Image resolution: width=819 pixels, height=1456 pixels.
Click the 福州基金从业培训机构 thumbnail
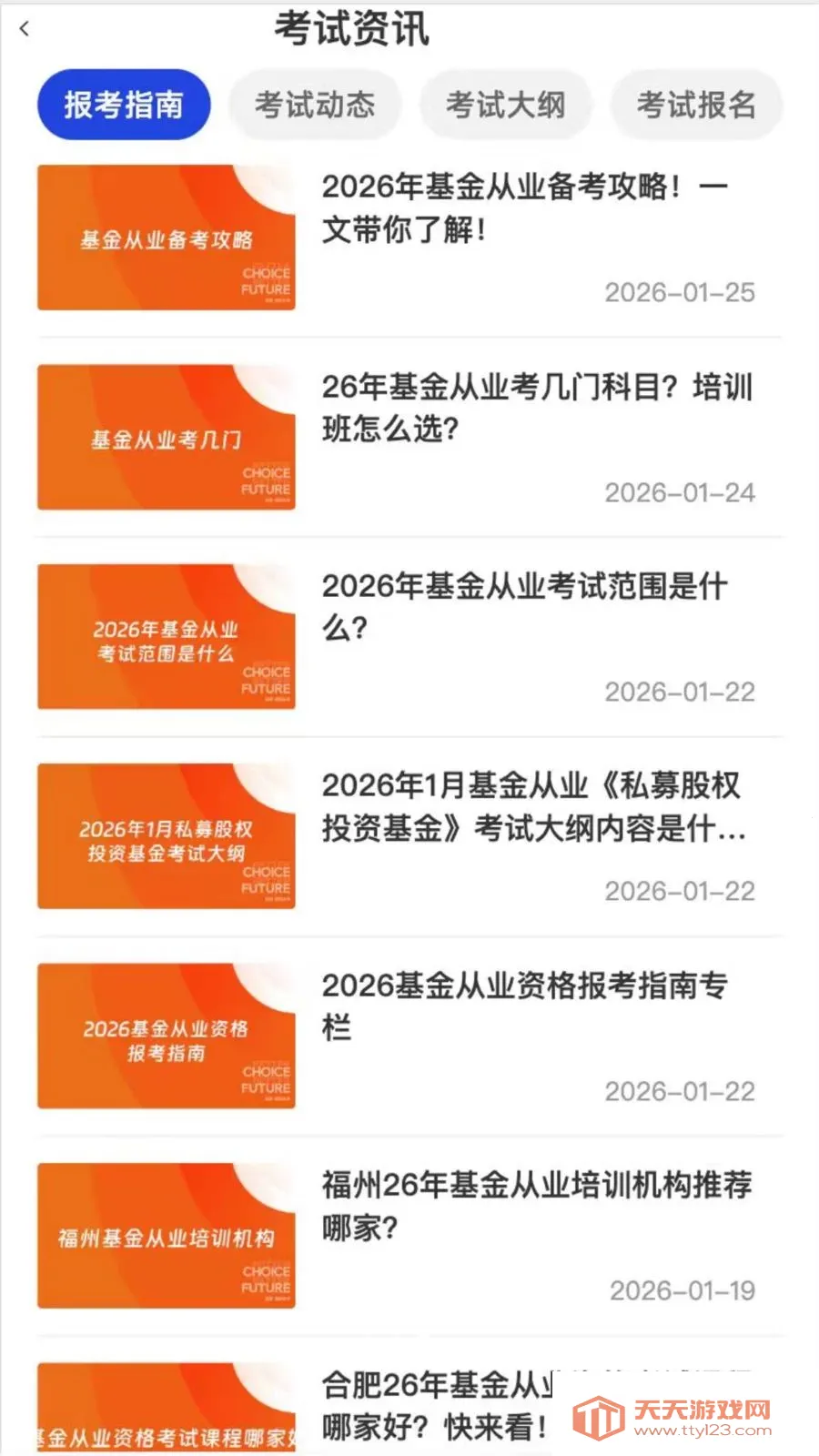tap(166, 1238)
